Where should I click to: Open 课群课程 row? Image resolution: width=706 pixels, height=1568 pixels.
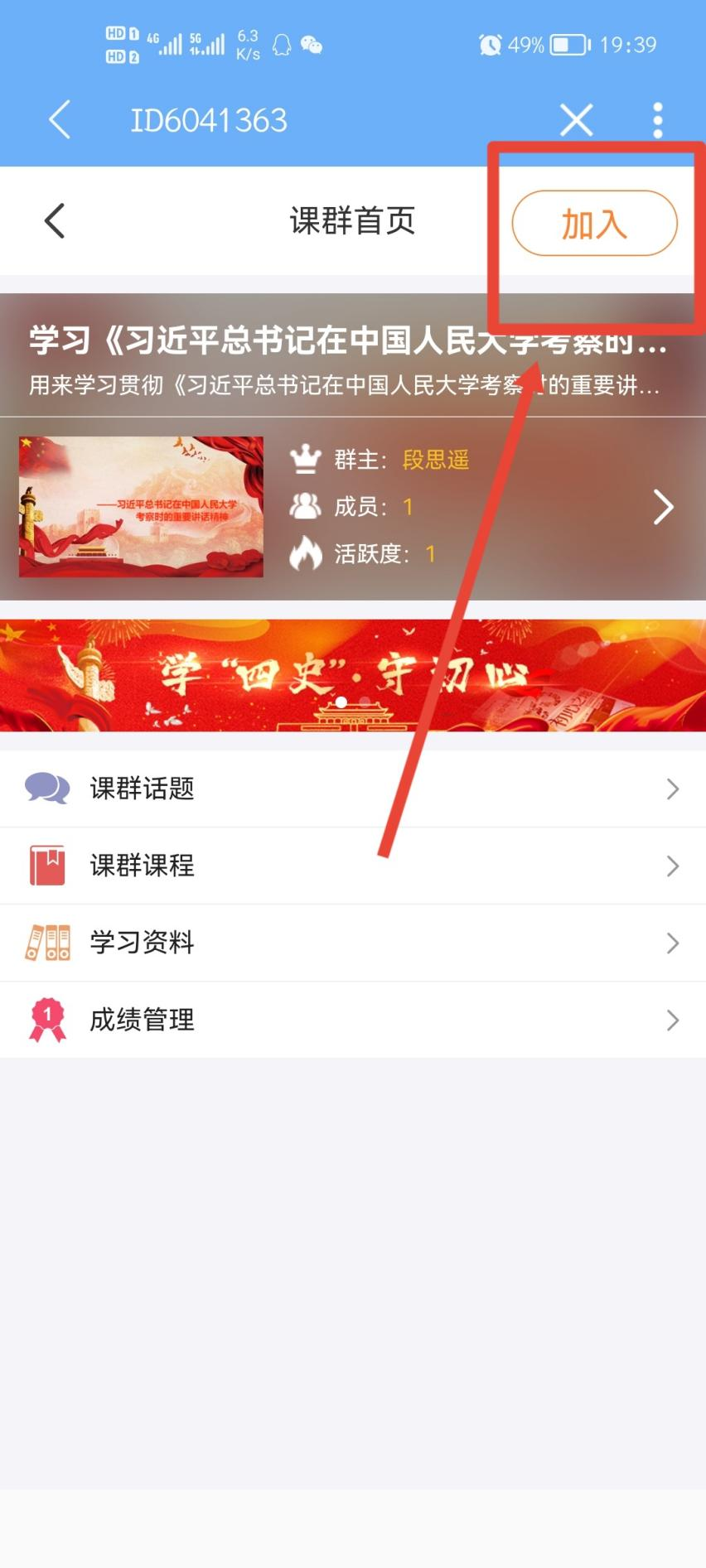point(352,866)
